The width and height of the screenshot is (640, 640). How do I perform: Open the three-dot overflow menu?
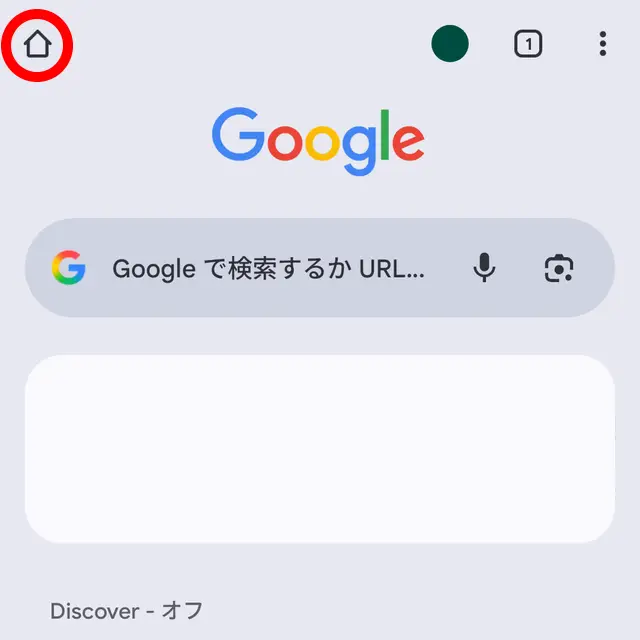[x=602, y=44]
